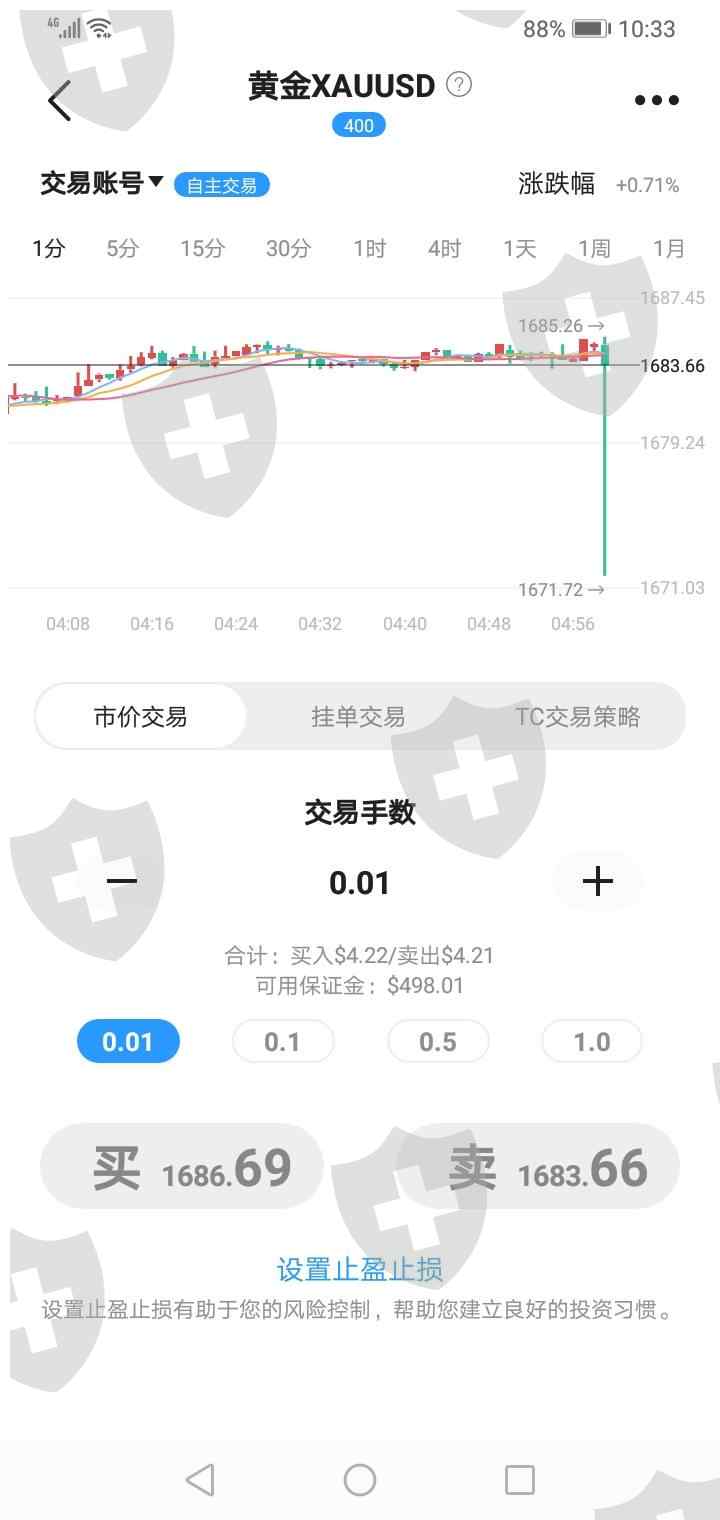720x1520 pixels.
Task: Open the TC交易策略 tab
Action: (577, 716)
